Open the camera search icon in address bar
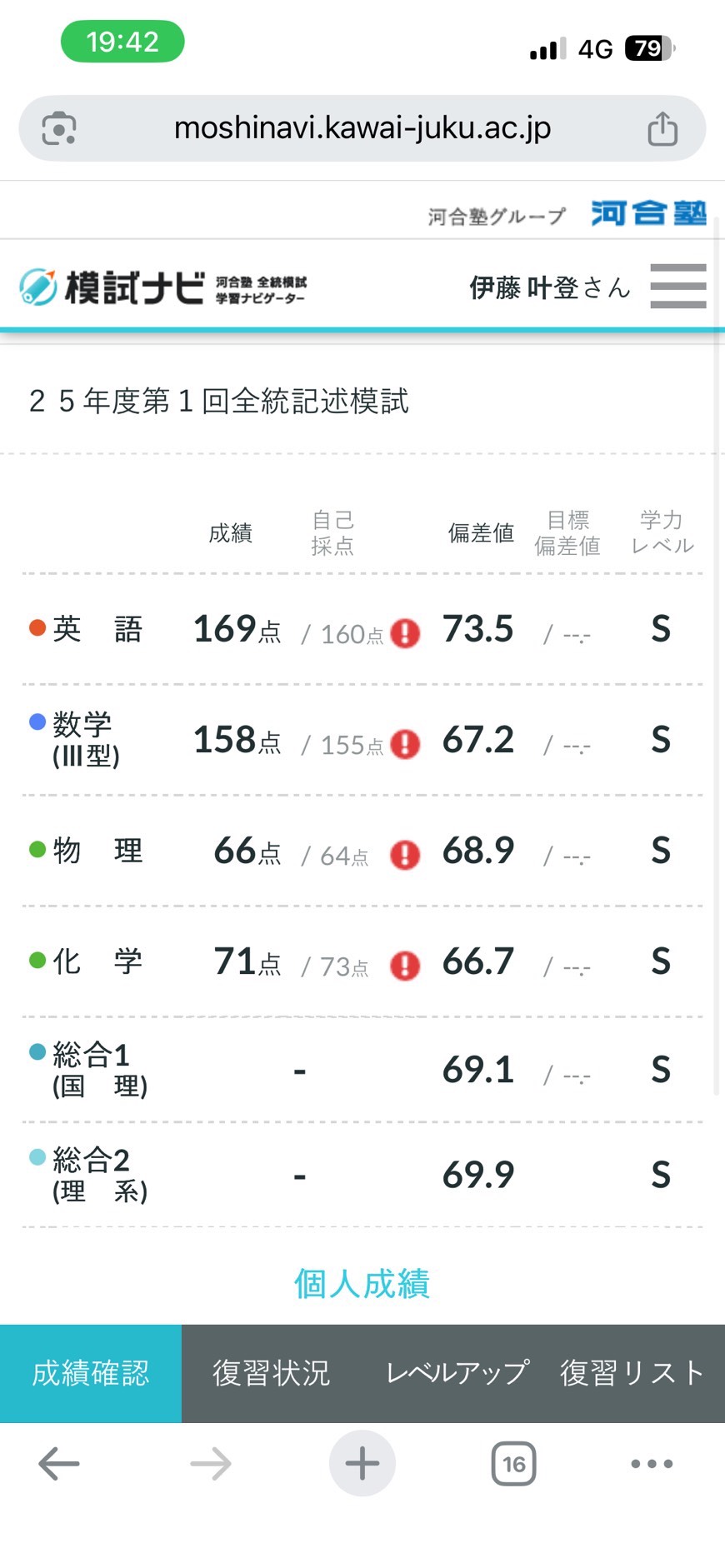Image resolution: width=725 pixels, height=1568 pixels. (59, 129)
